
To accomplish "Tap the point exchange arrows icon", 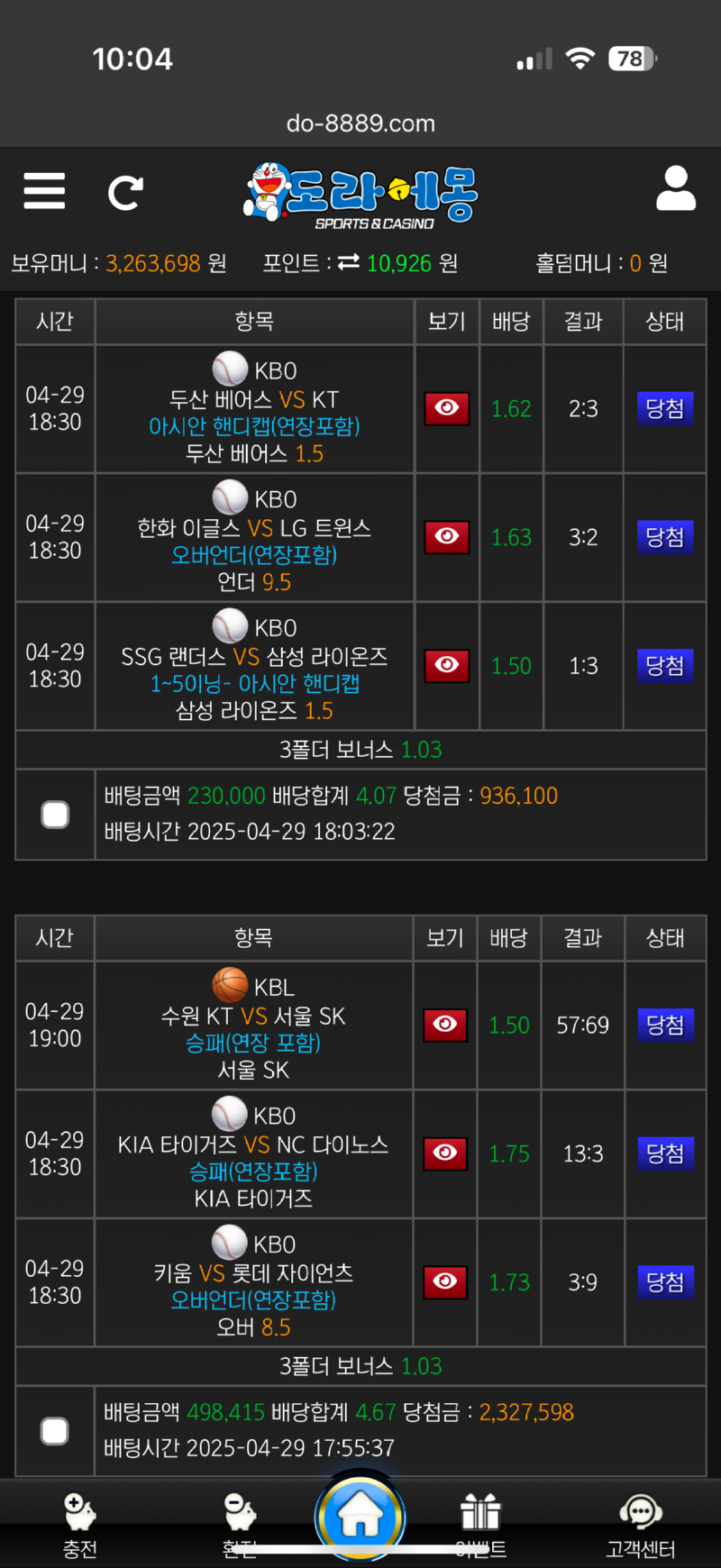I will click(349, 262).
